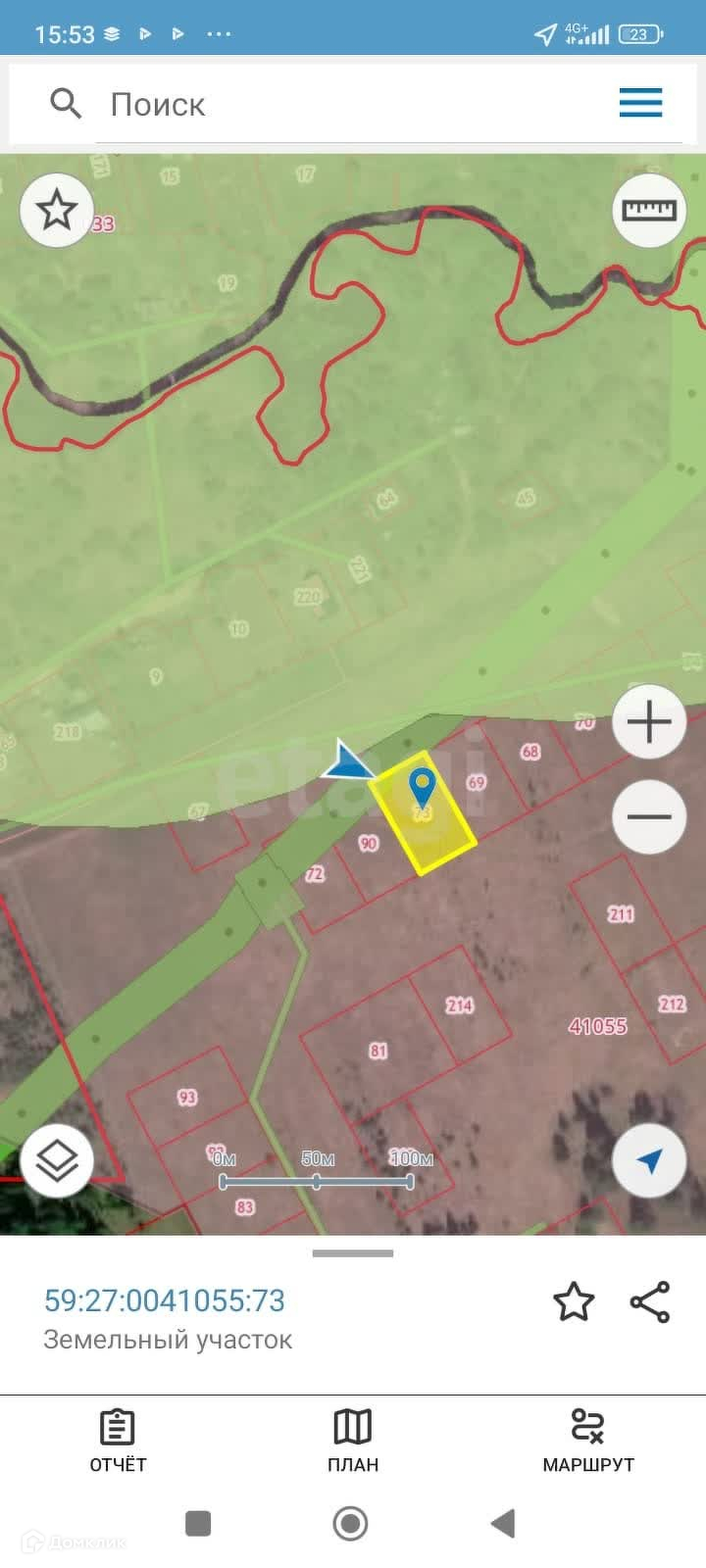Zoom out with the minus button

649,816
